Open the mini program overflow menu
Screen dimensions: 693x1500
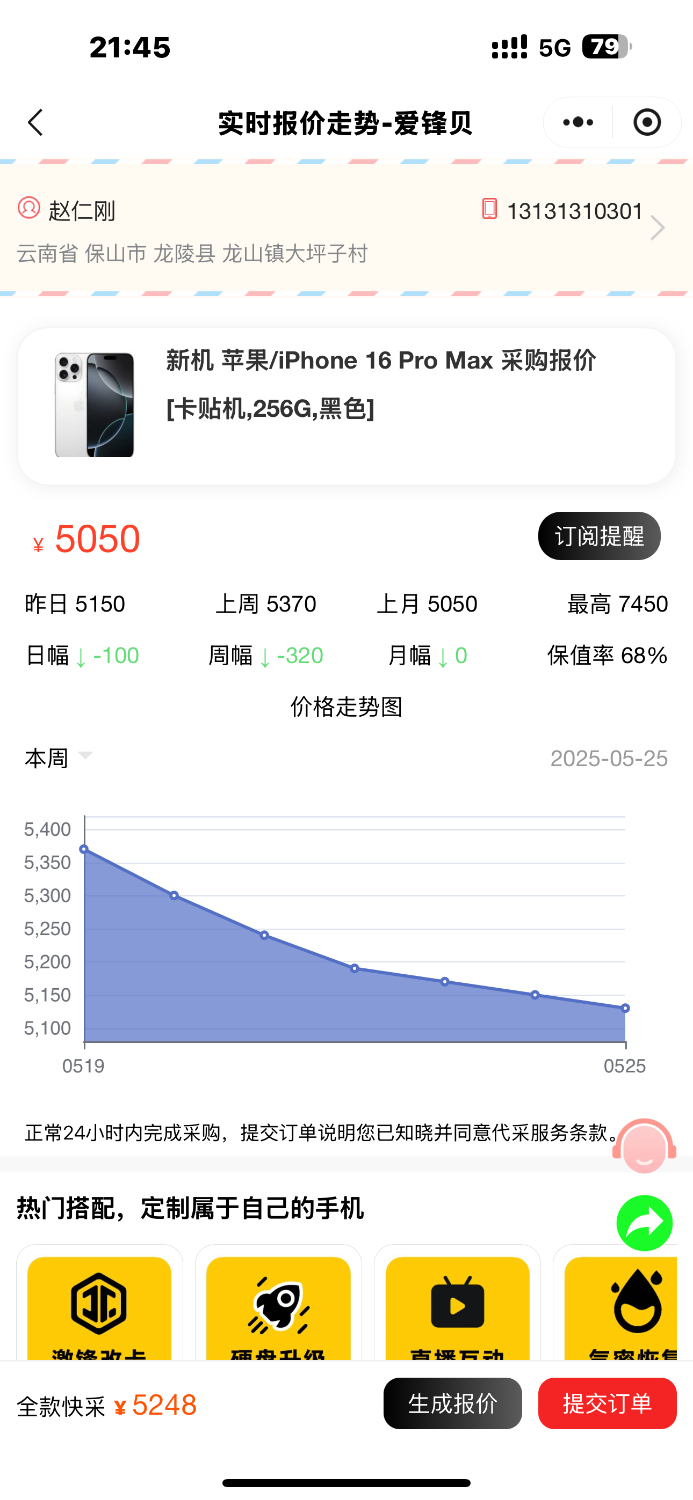[578, 123]
